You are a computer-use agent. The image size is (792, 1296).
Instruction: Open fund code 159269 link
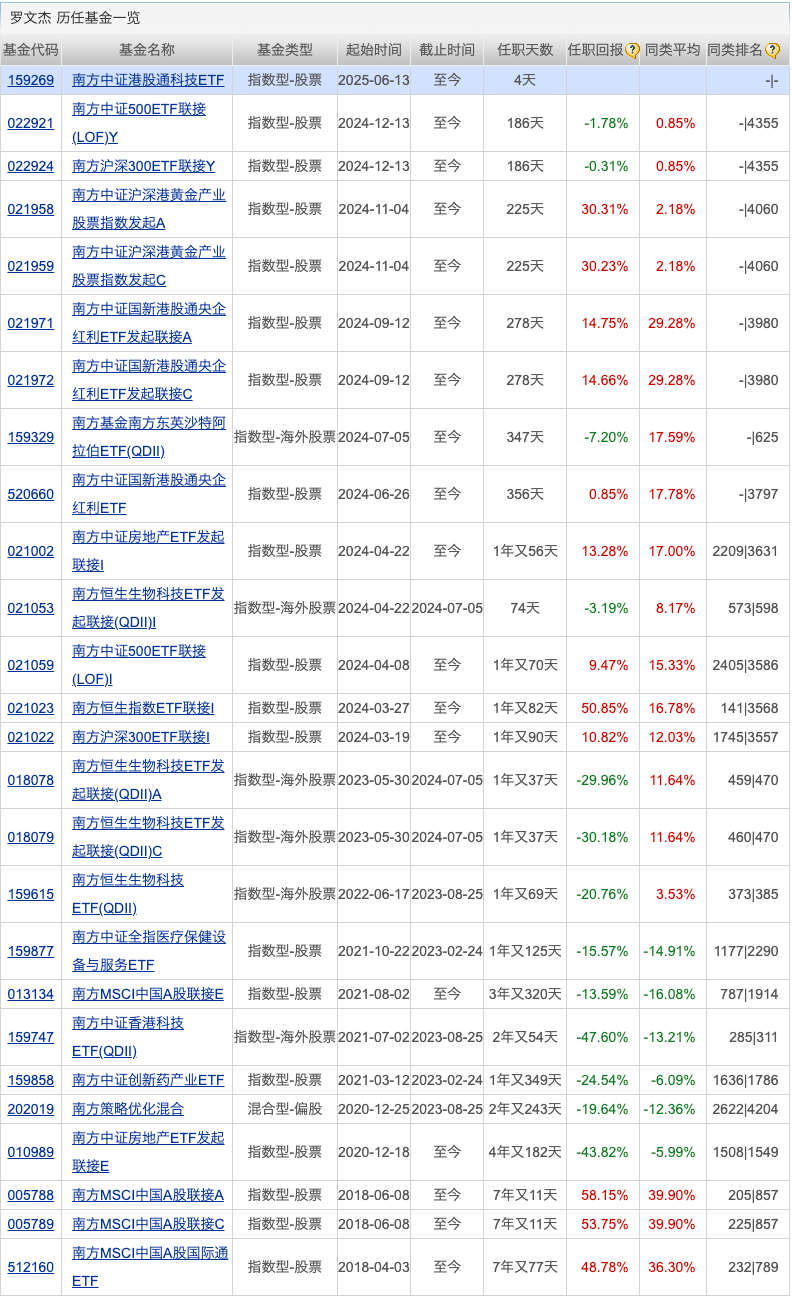[x=31, y=80]
